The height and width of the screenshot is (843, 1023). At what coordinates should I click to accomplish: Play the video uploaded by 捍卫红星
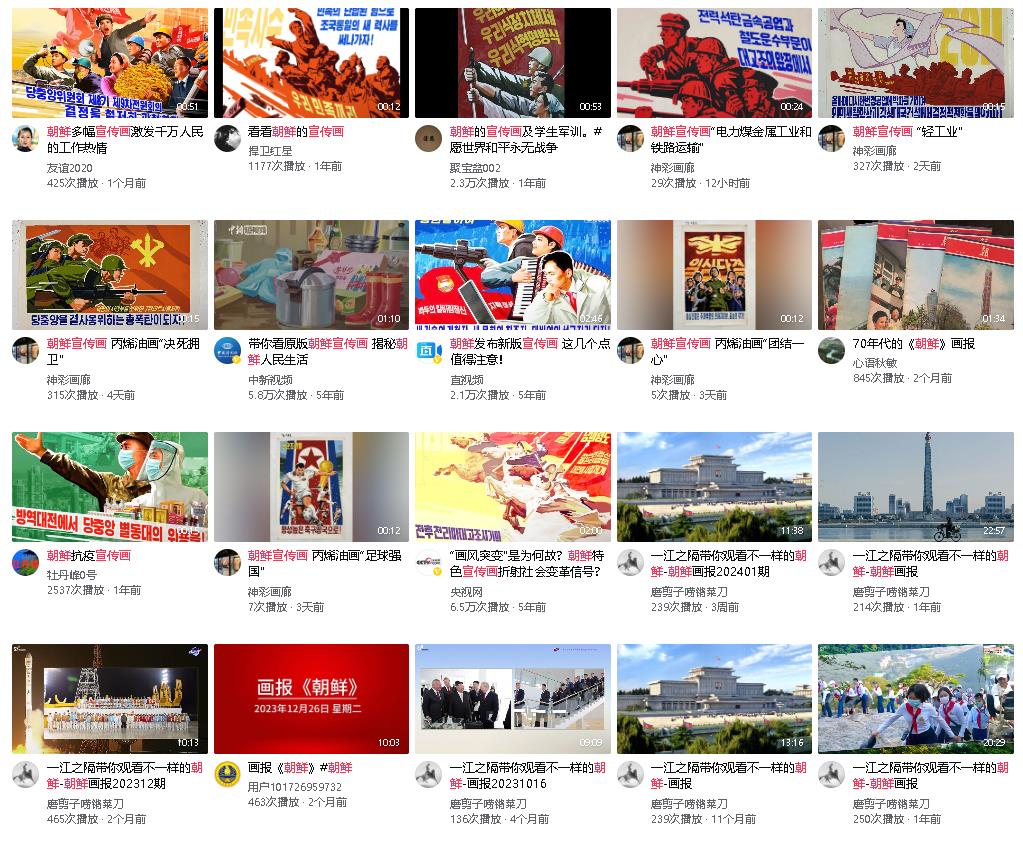tap(311, 63)
